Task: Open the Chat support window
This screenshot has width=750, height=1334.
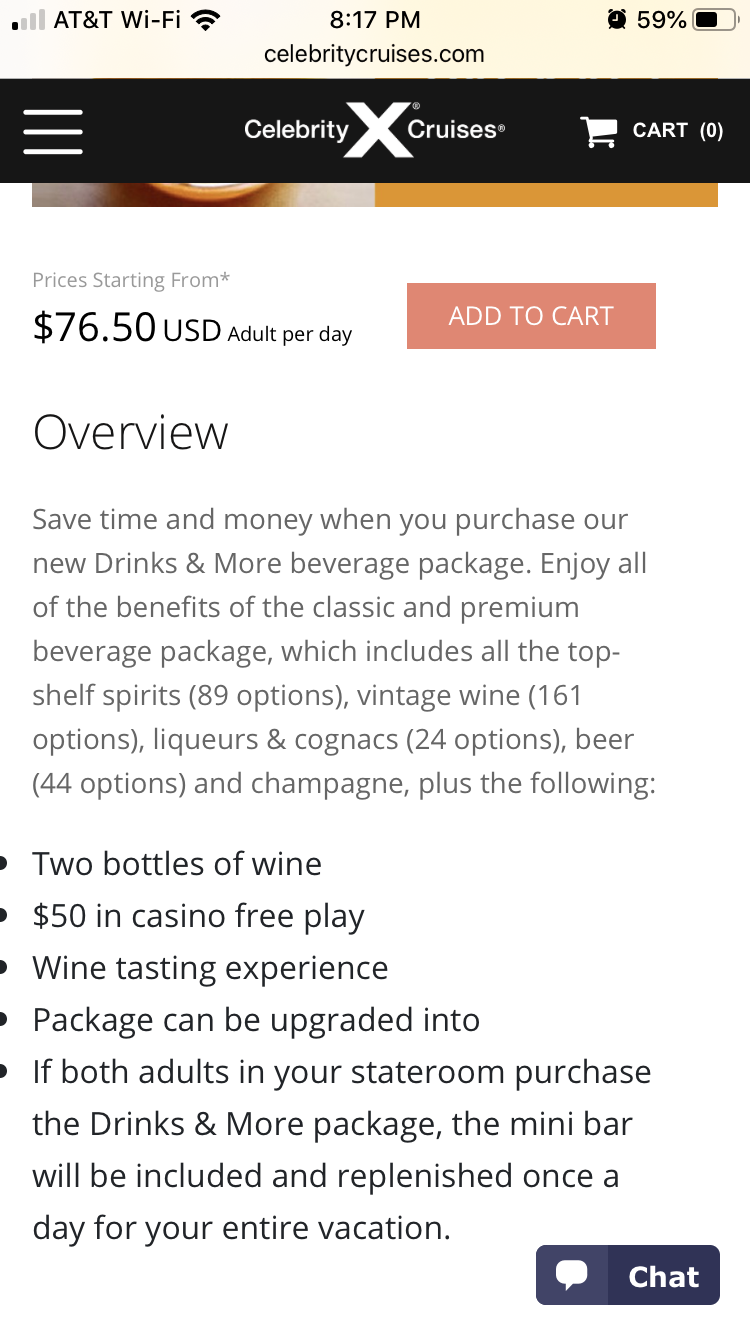Action: coord(628,1275)
